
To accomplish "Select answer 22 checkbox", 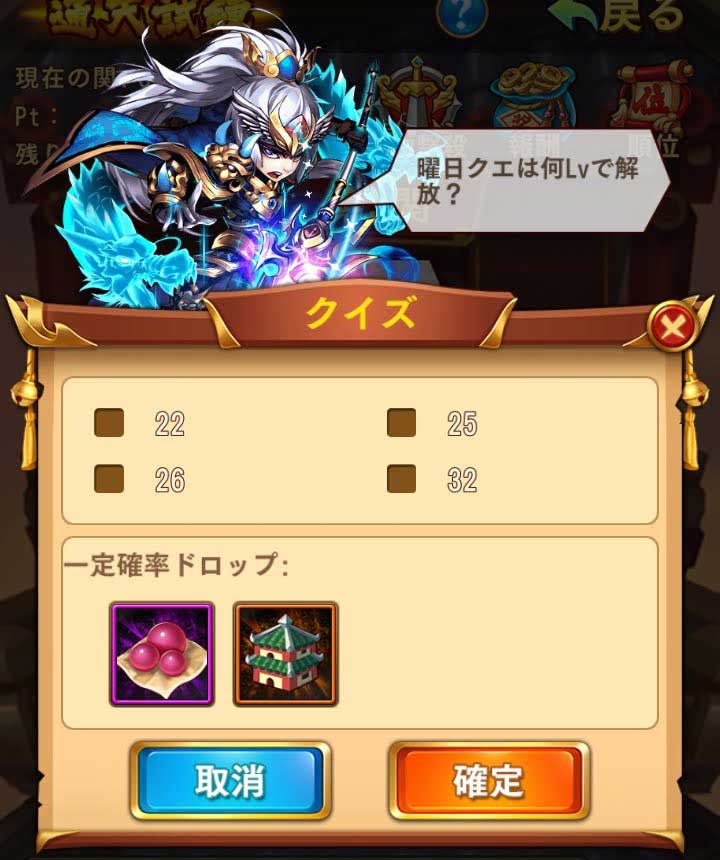I will pos(109,423).
